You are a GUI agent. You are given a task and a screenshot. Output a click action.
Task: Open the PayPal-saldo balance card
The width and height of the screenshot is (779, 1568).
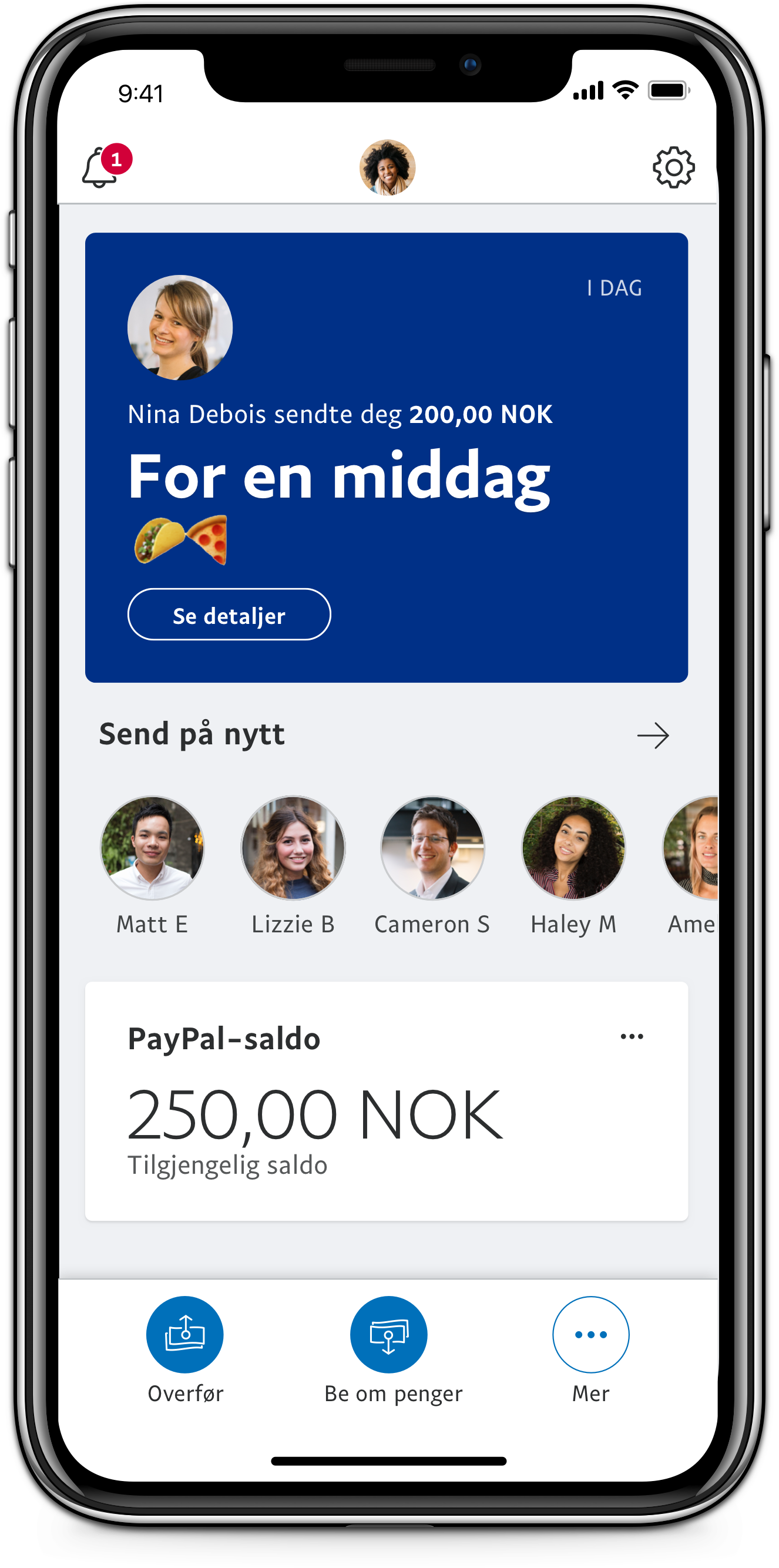pyautogui.click(x=387, y=1114)
